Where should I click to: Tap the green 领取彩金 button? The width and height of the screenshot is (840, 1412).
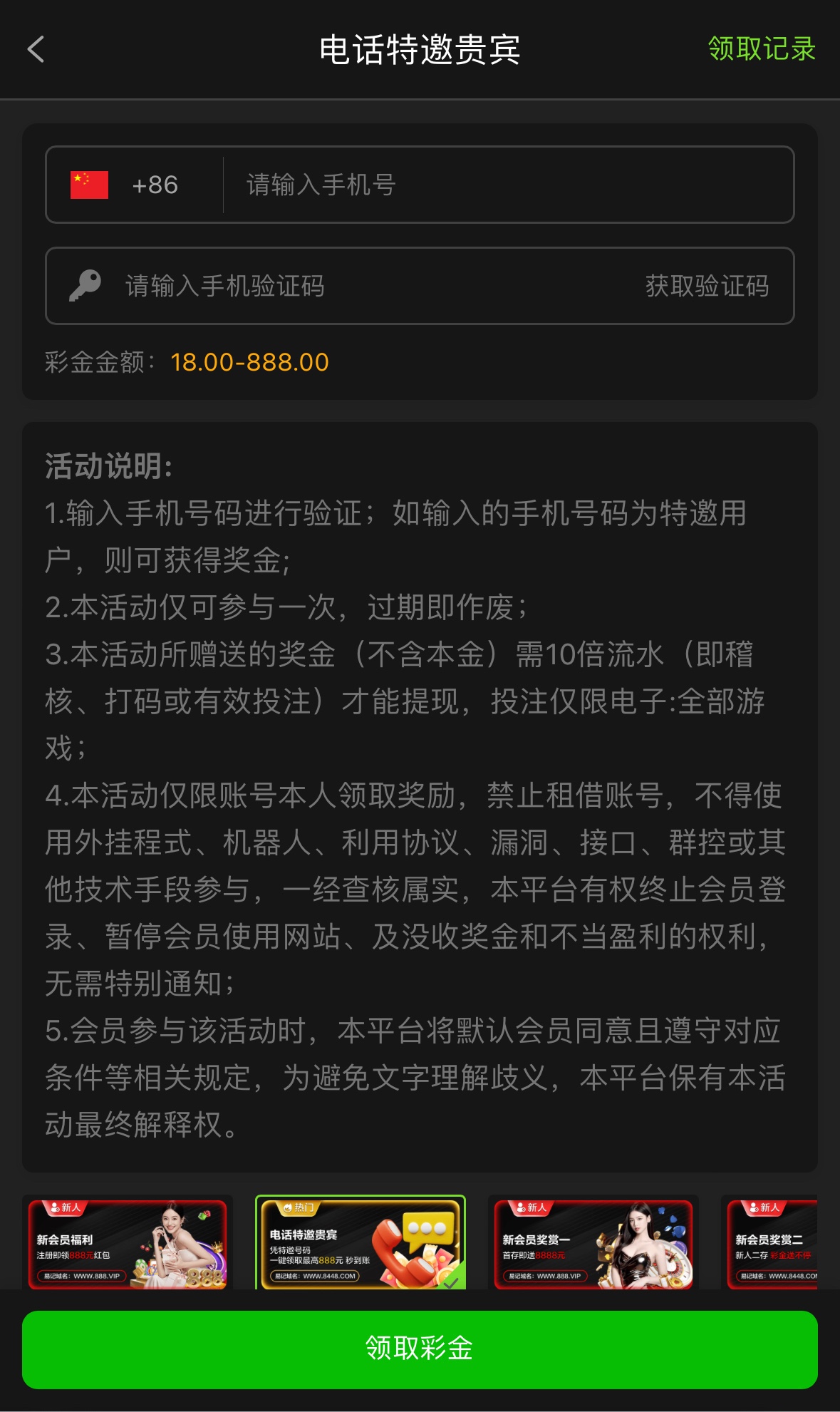click(x=420, y=1349)
